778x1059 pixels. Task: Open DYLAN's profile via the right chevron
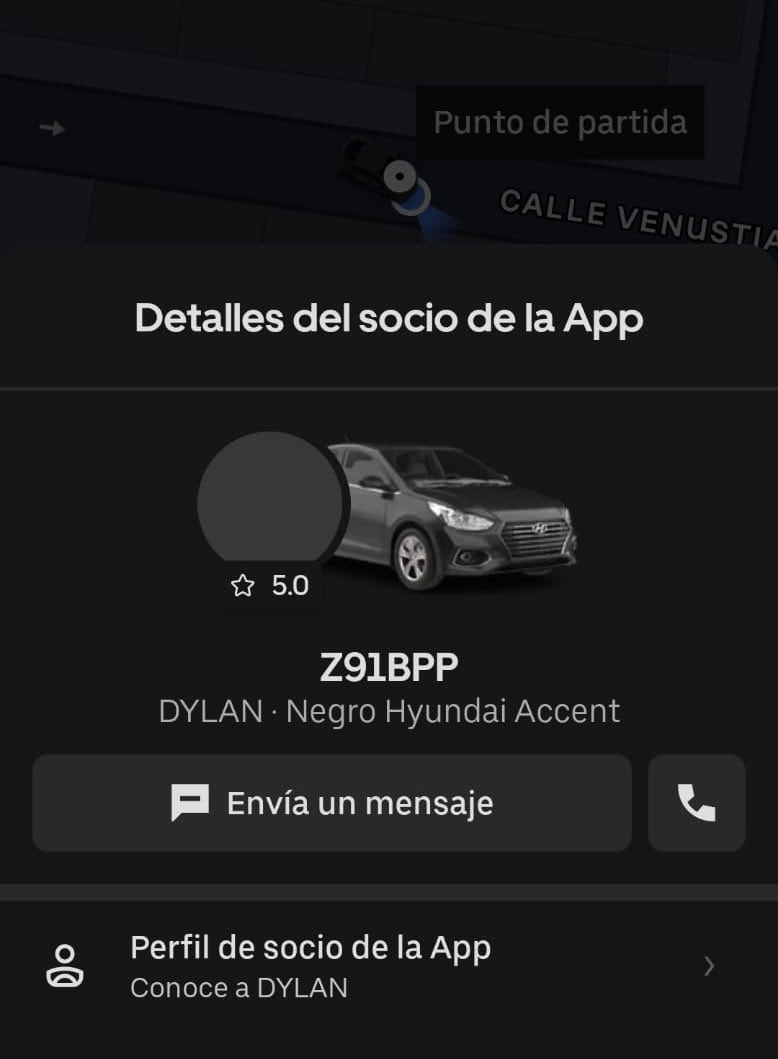(710, 966)
